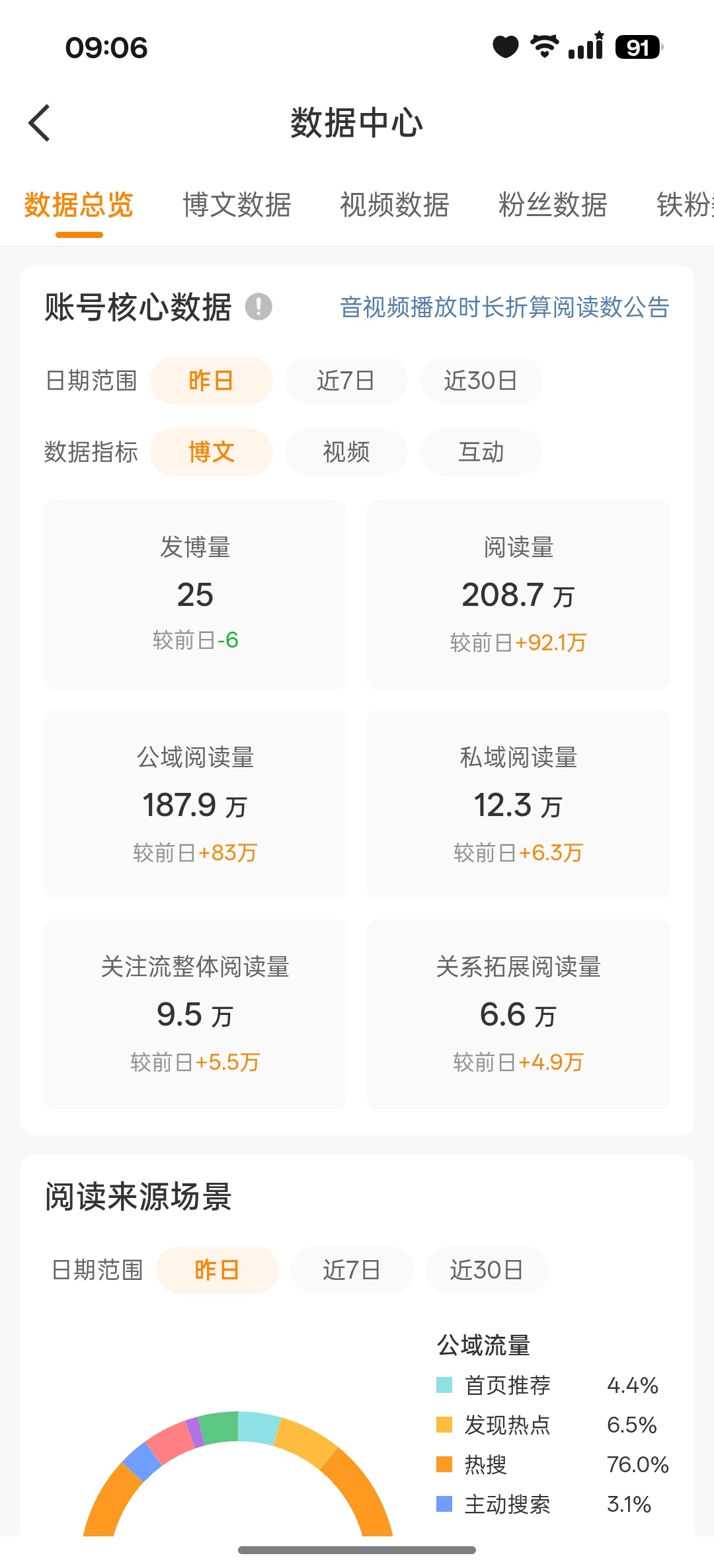
Task: Tap the clock showing 09:06
Action: pos(106,47)
